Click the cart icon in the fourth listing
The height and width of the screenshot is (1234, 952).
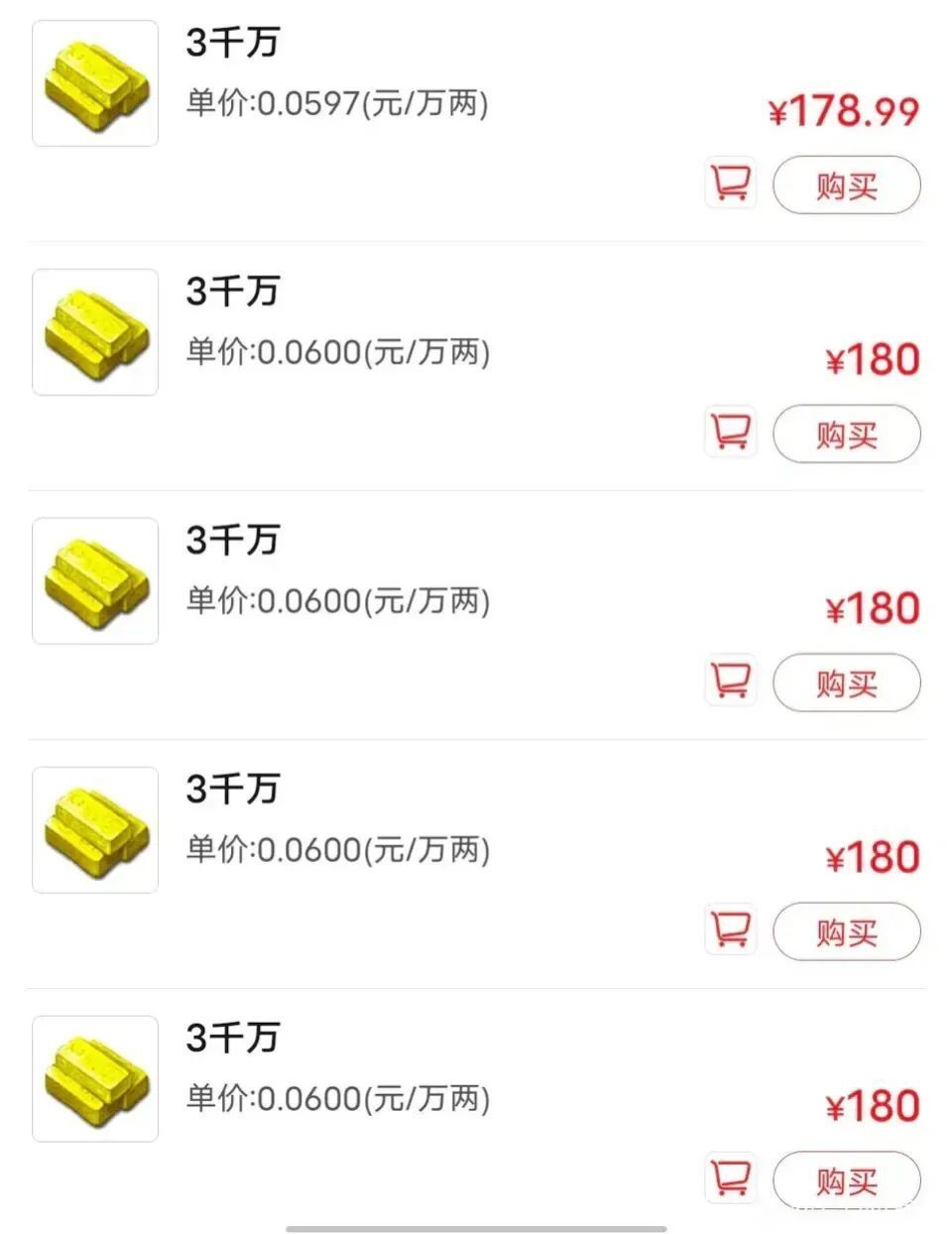(x=730, y=929)
